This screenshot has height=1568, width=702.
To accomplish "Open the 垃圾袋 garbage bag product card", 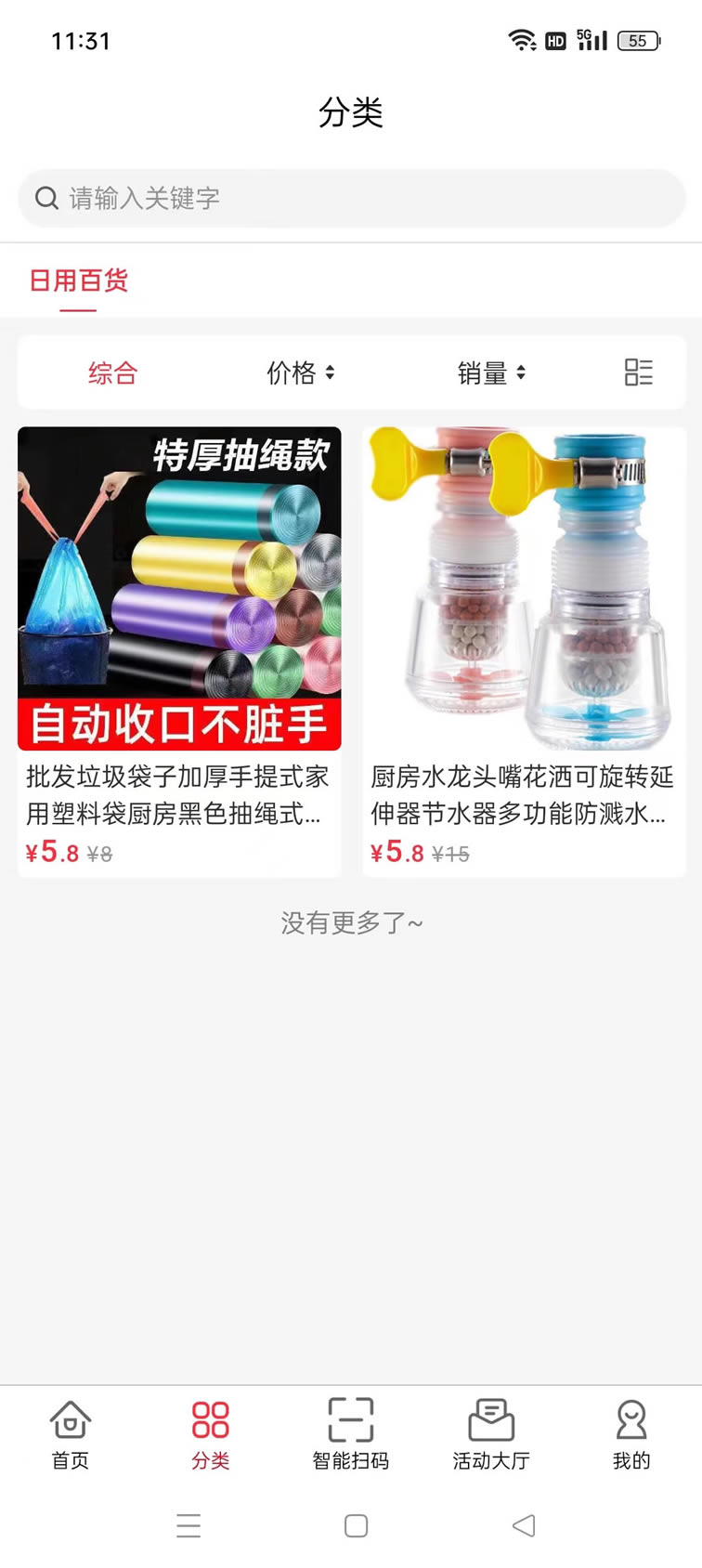I will (x=179, y=650).
